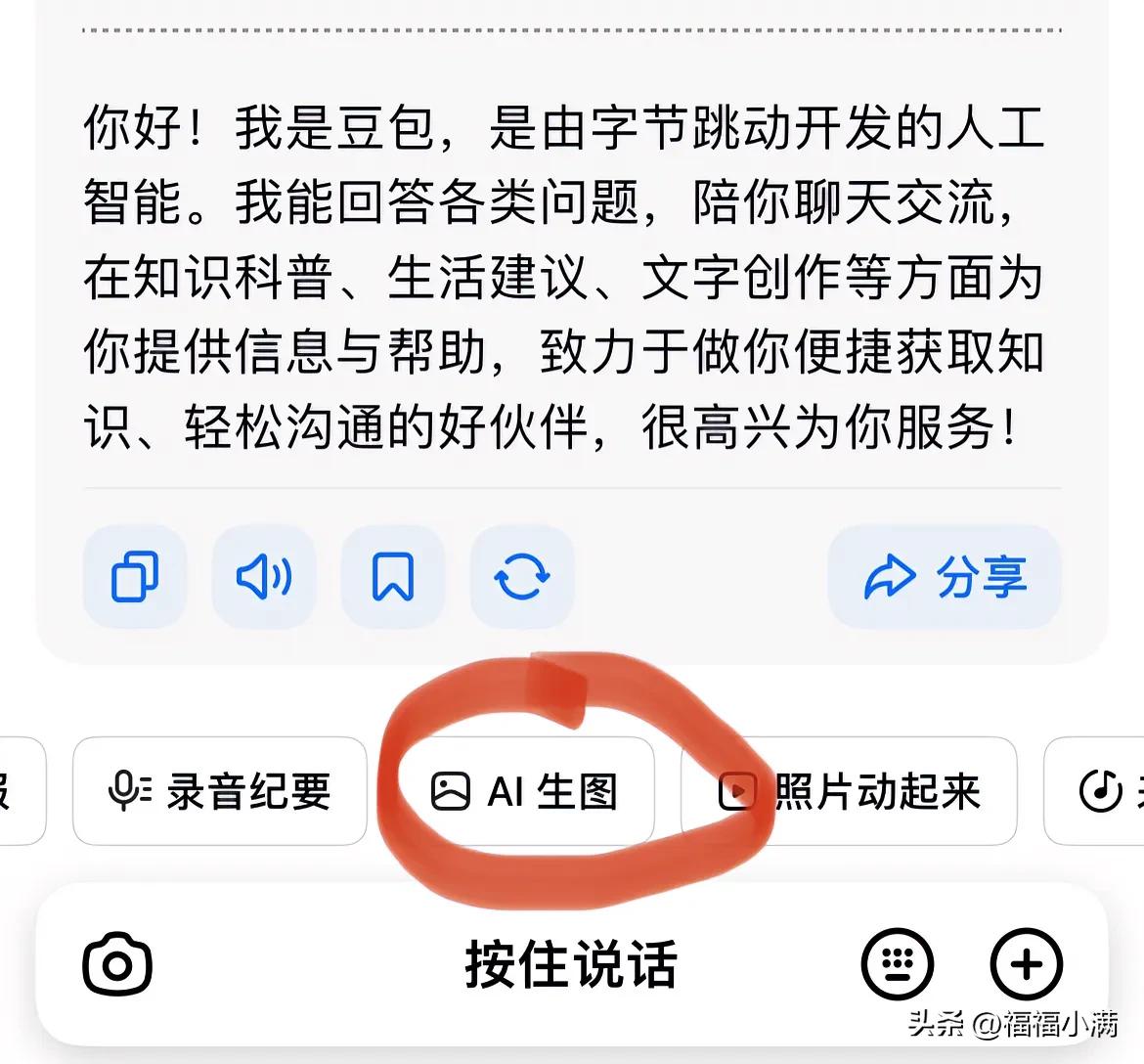Choose 照片动起来 feature chip

coord(849,791)
